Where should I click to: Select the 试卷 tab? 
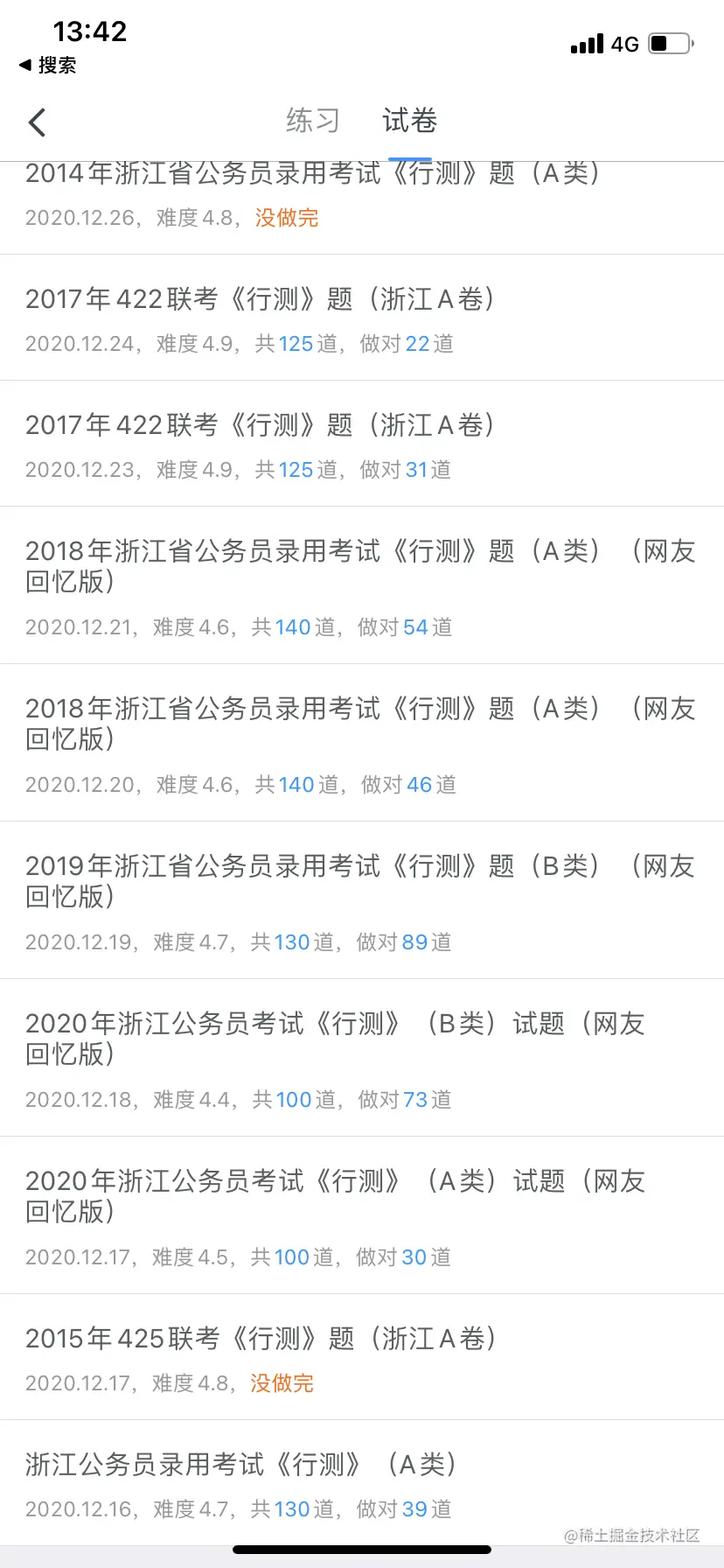409,121
